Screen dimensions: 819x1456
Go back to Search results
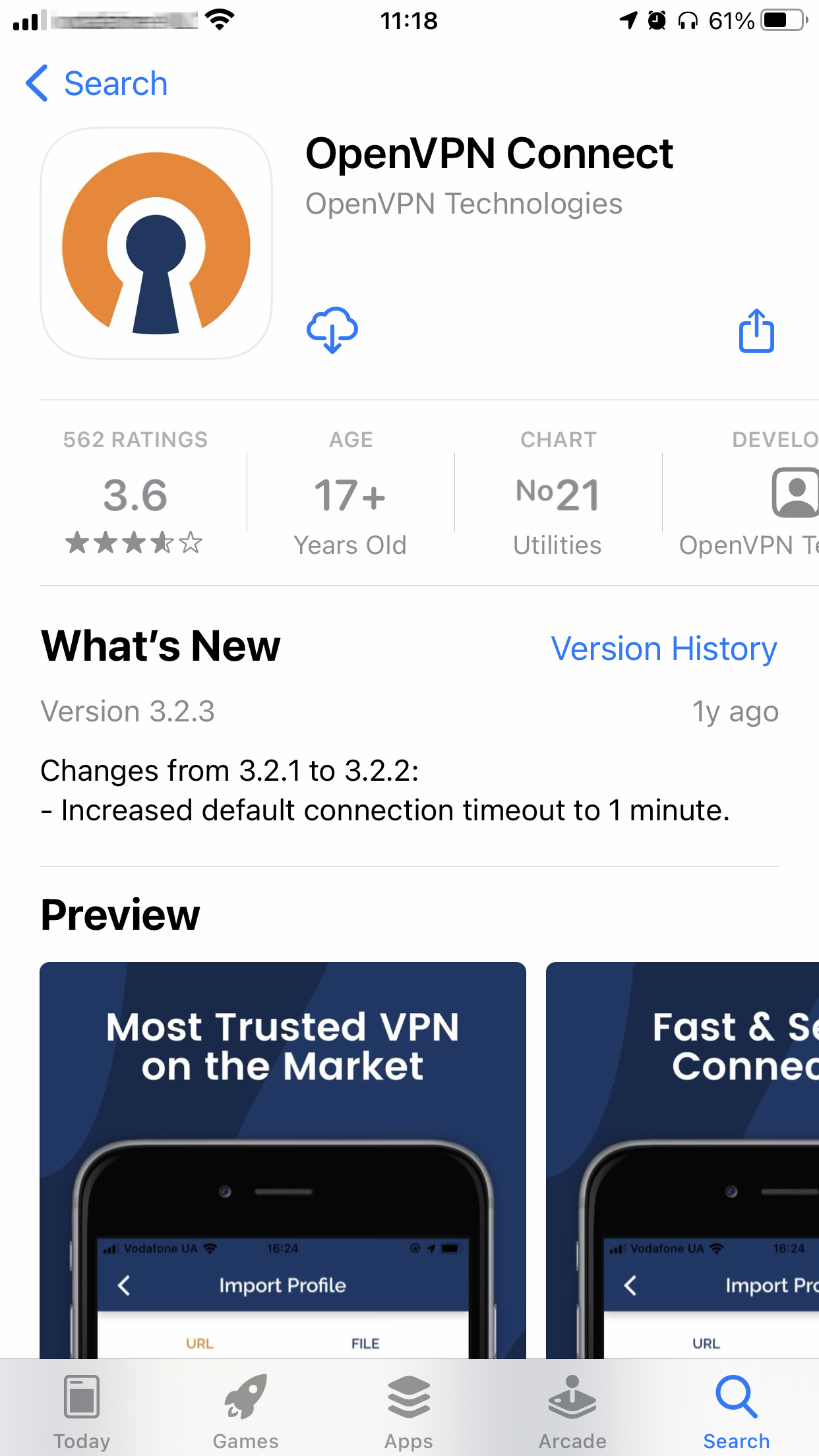(96, 84)
